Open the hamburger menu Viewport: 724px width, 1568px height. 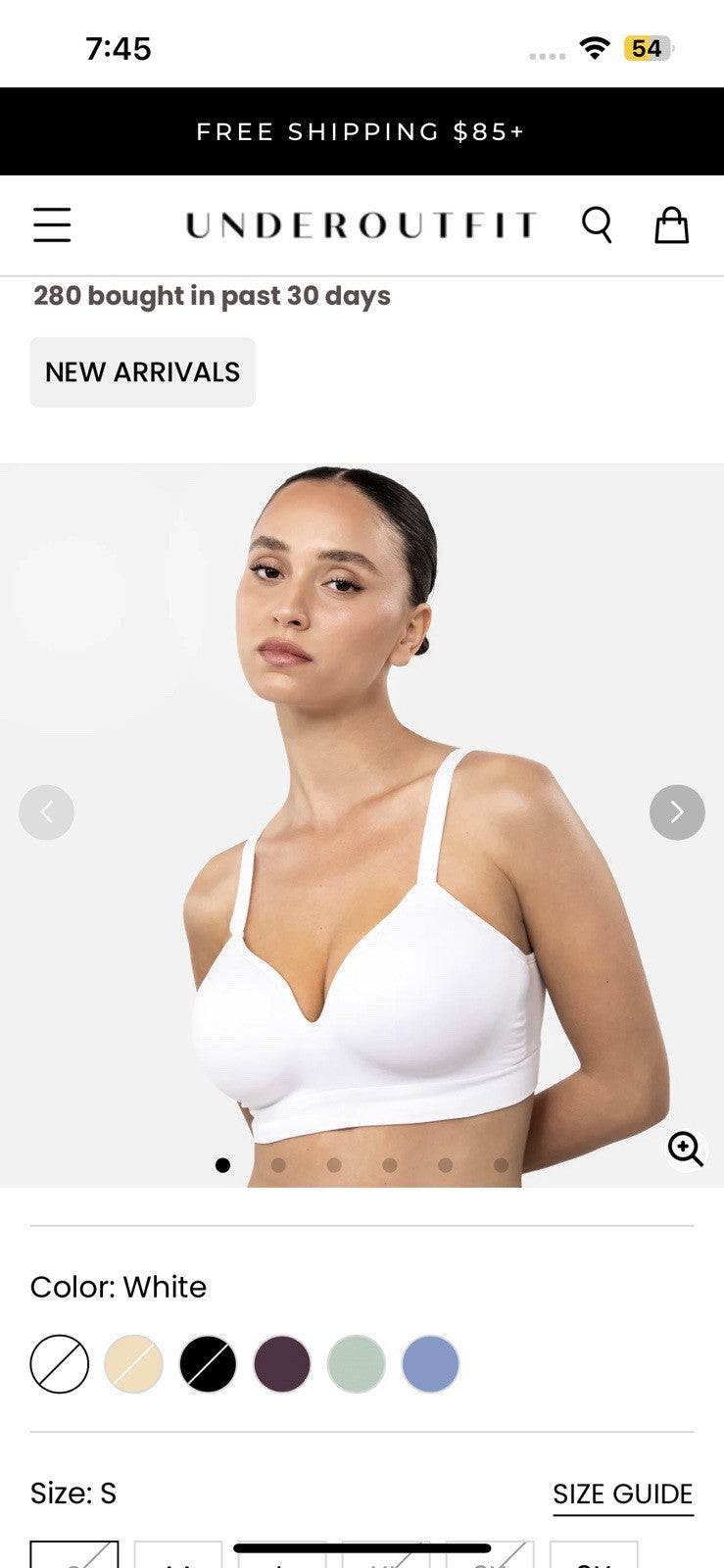[x=52, y=224]
